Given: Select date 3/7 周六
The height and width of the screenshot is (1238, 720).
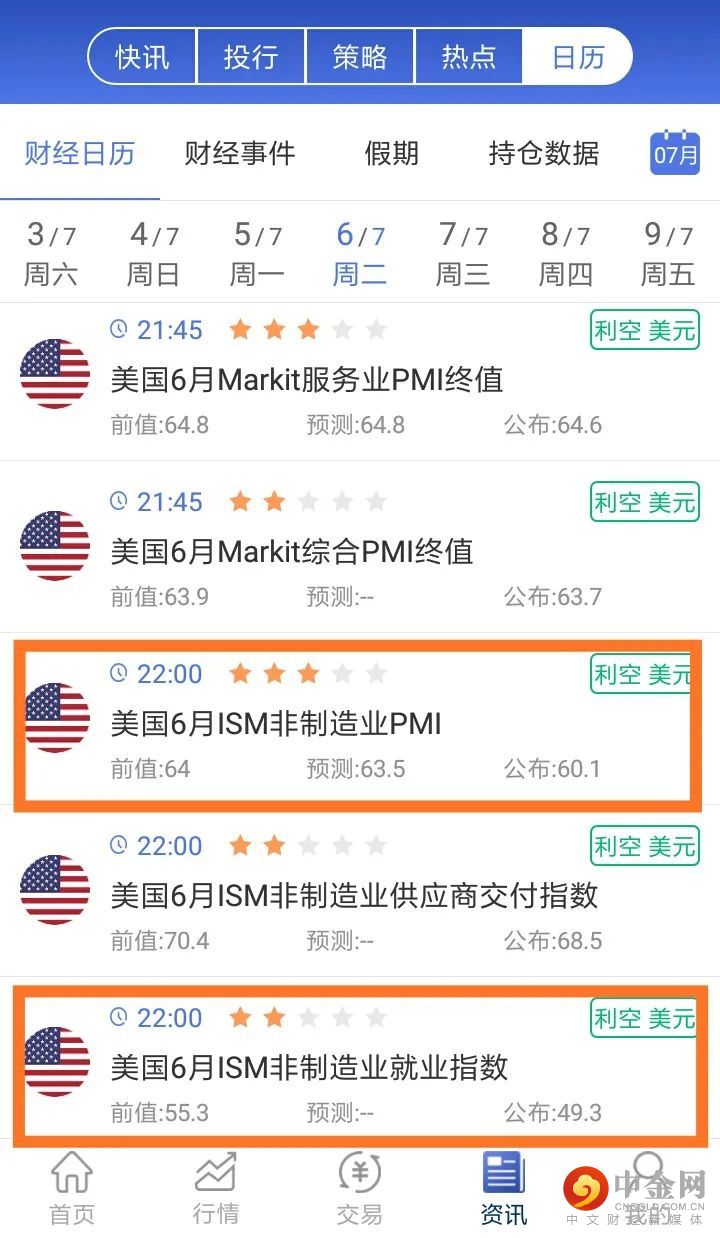Looking at the screenshot, I should [51, 253].
